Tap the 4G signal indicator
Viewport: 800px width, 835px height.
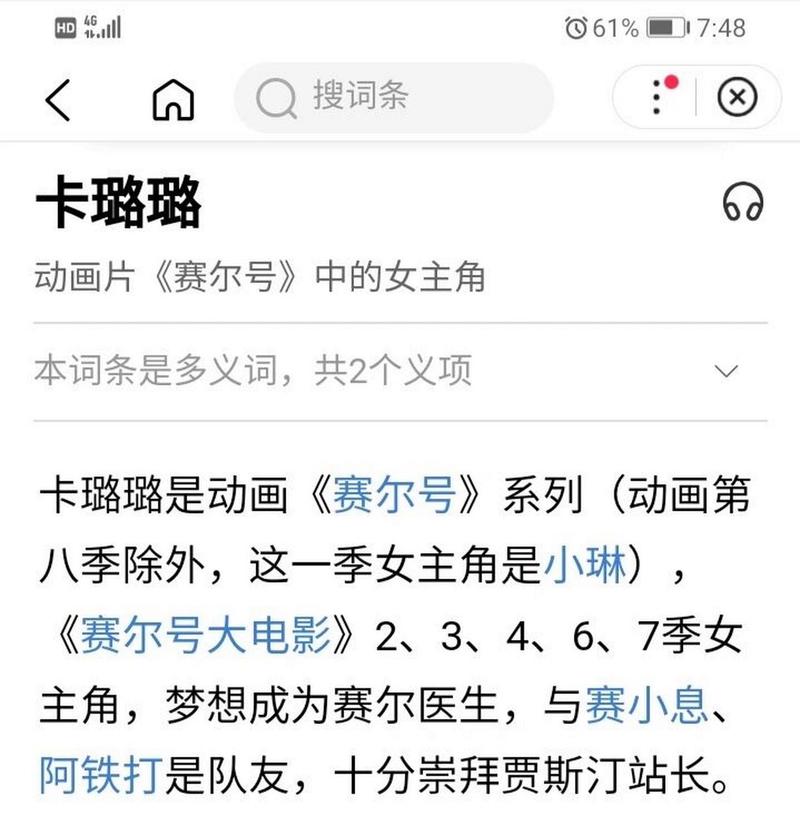[x=100, y=26]
